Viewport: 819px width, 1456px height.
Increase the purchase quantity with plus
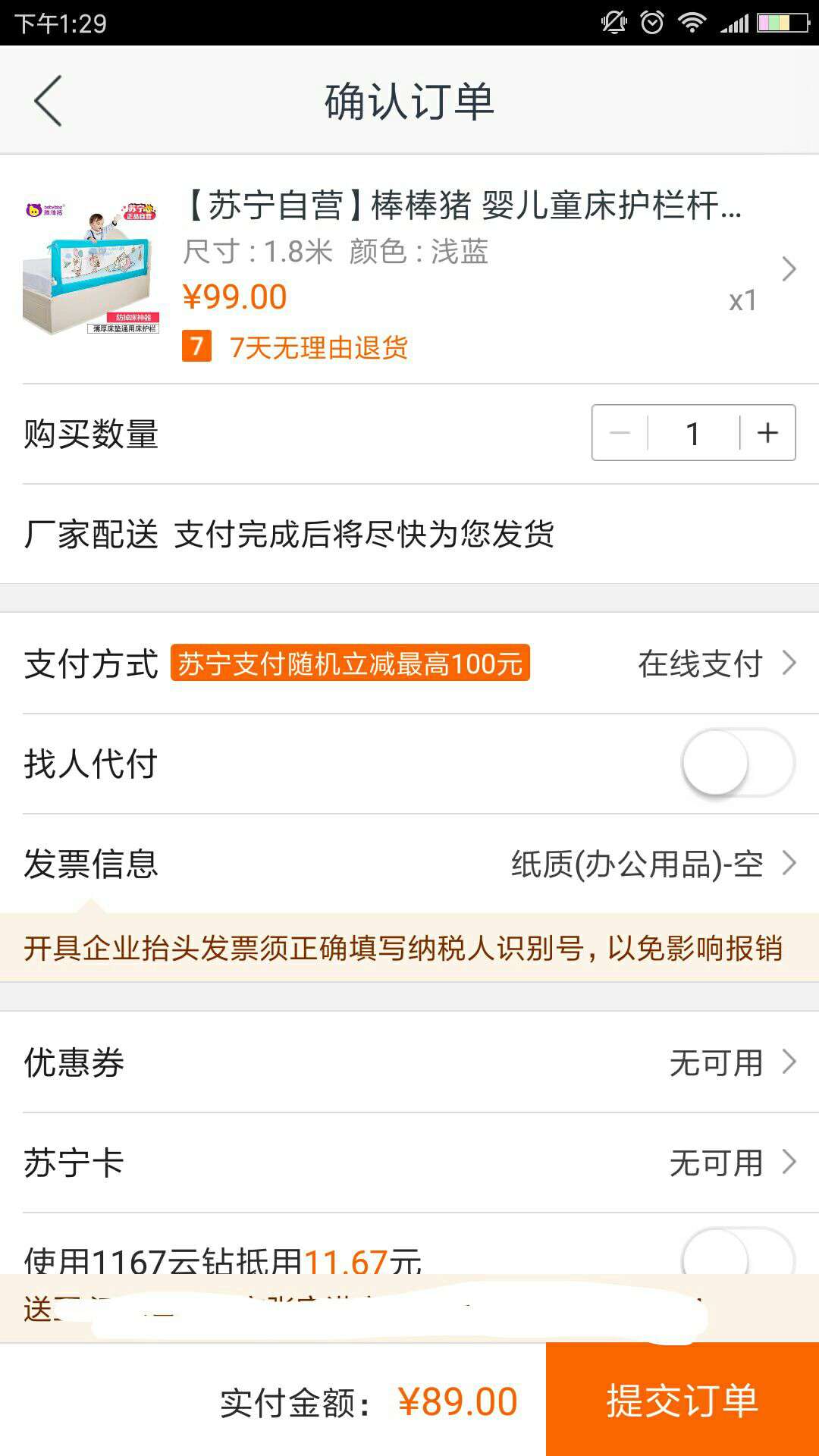(x=768, y=433)
